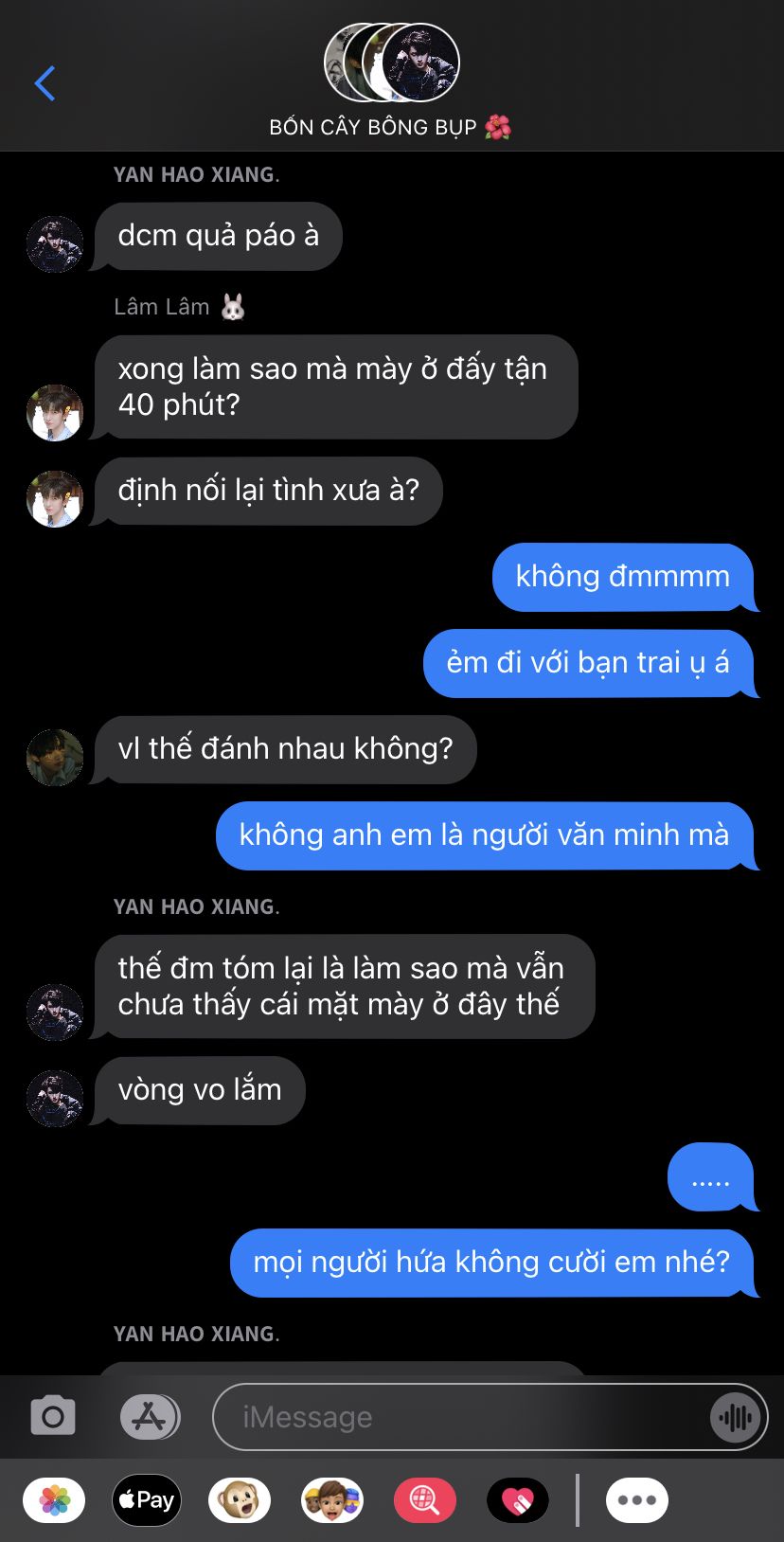Open BỐN CÂY BÔNG BỤP group details
Screen dimensions: 784x1542
tap(390, 82)
